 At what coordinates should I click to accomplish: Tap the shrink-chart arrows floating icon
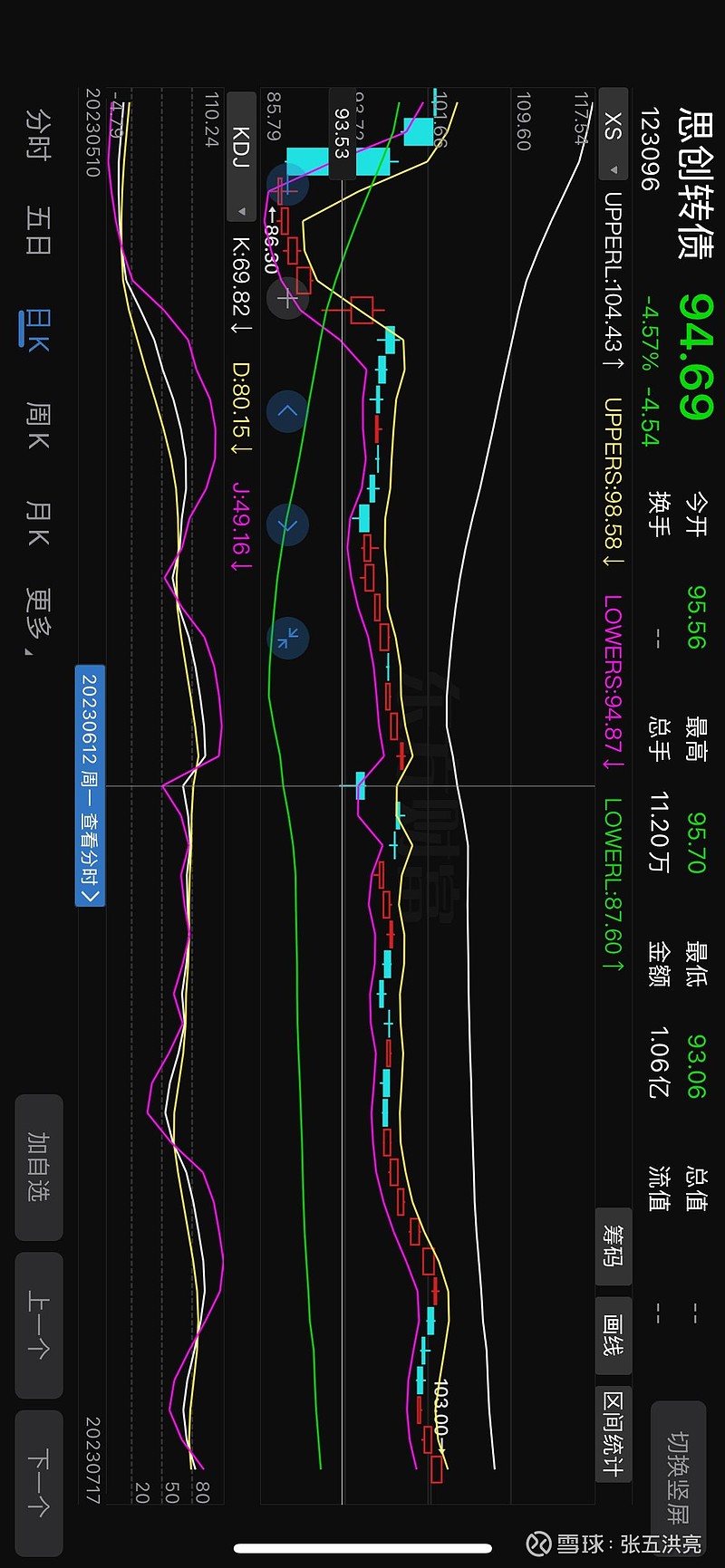click(x=286, y=638)
